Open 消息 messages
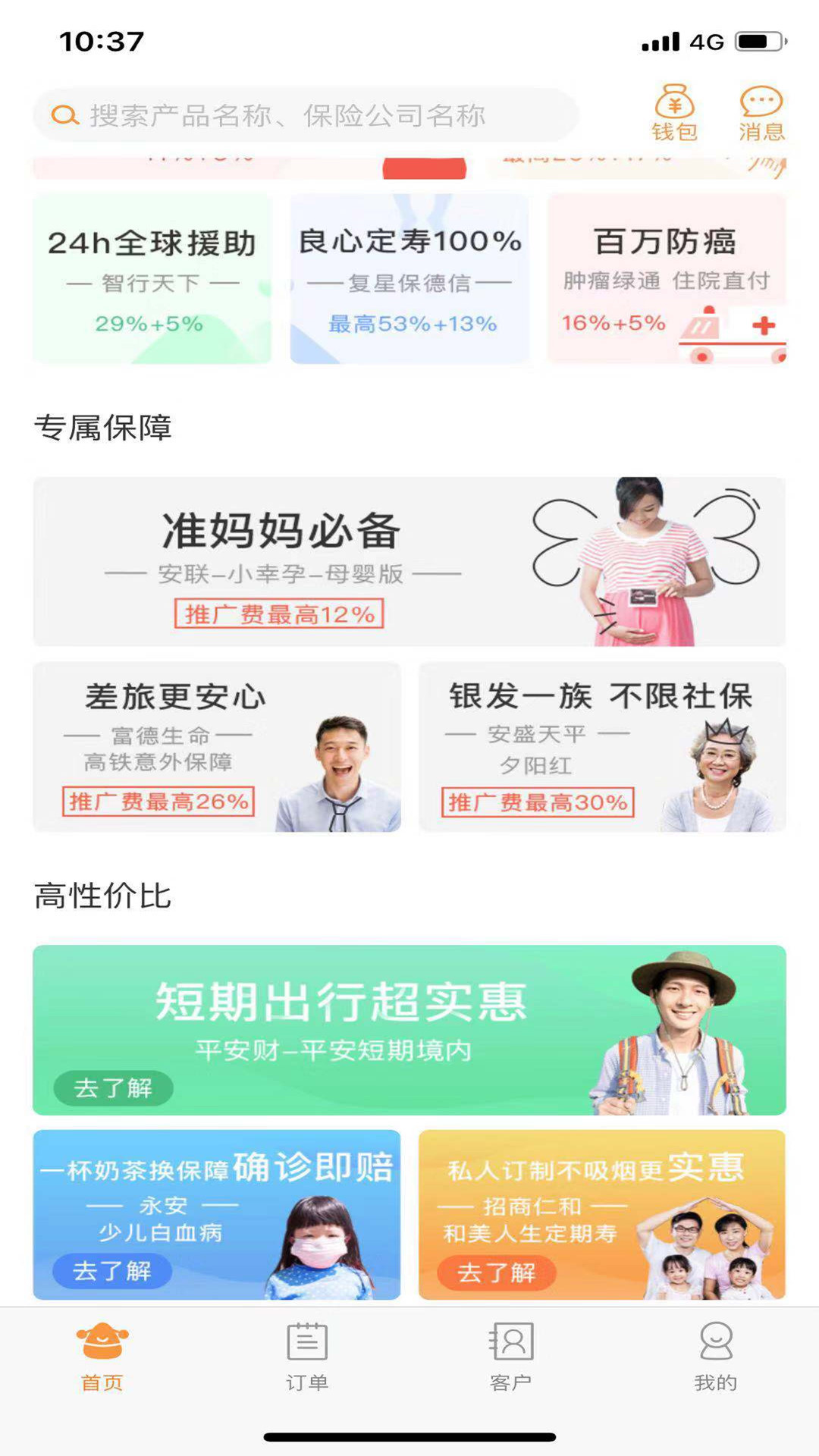 click(761, 114)
